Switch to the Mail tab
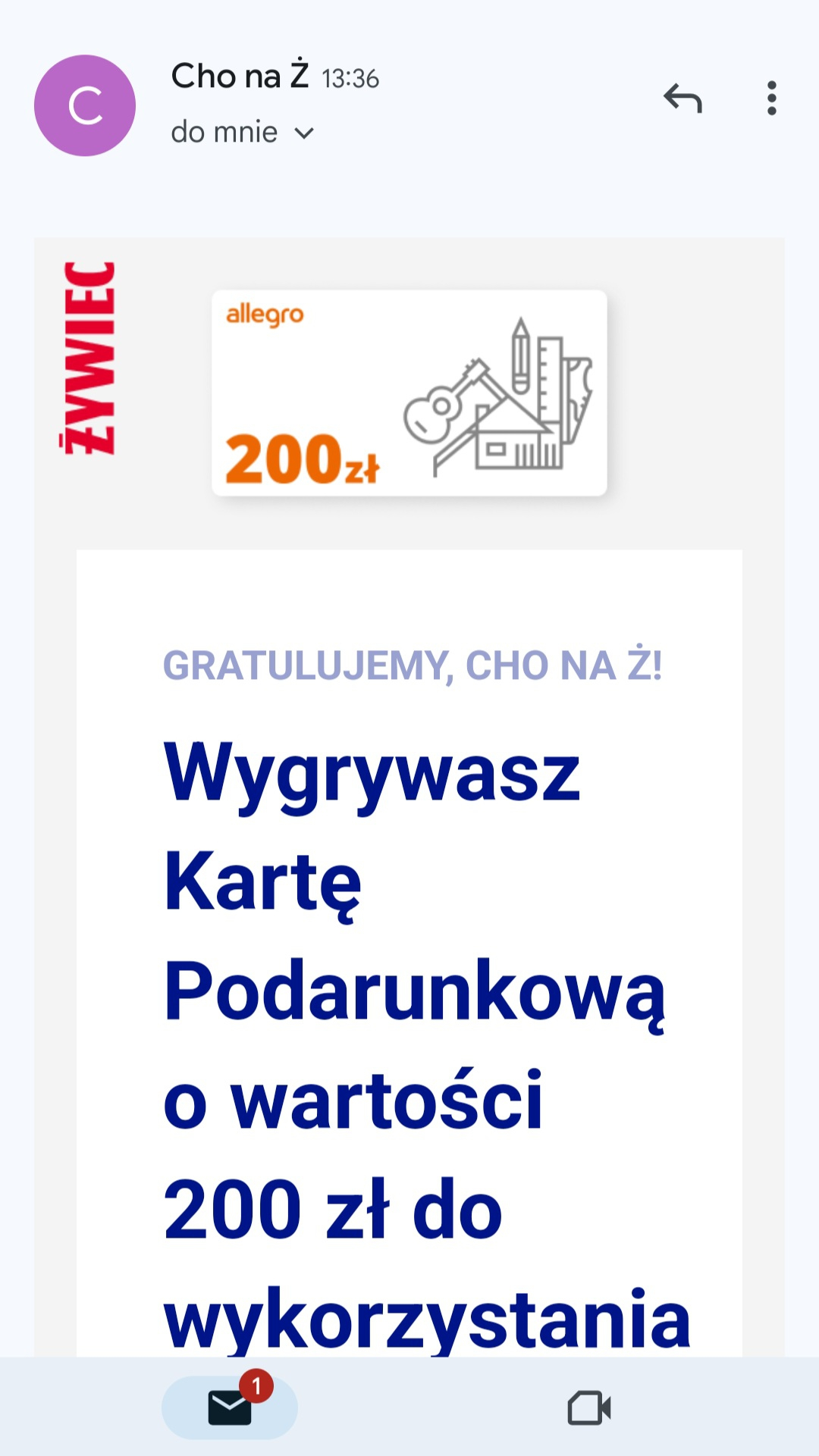 (230, 1407)
